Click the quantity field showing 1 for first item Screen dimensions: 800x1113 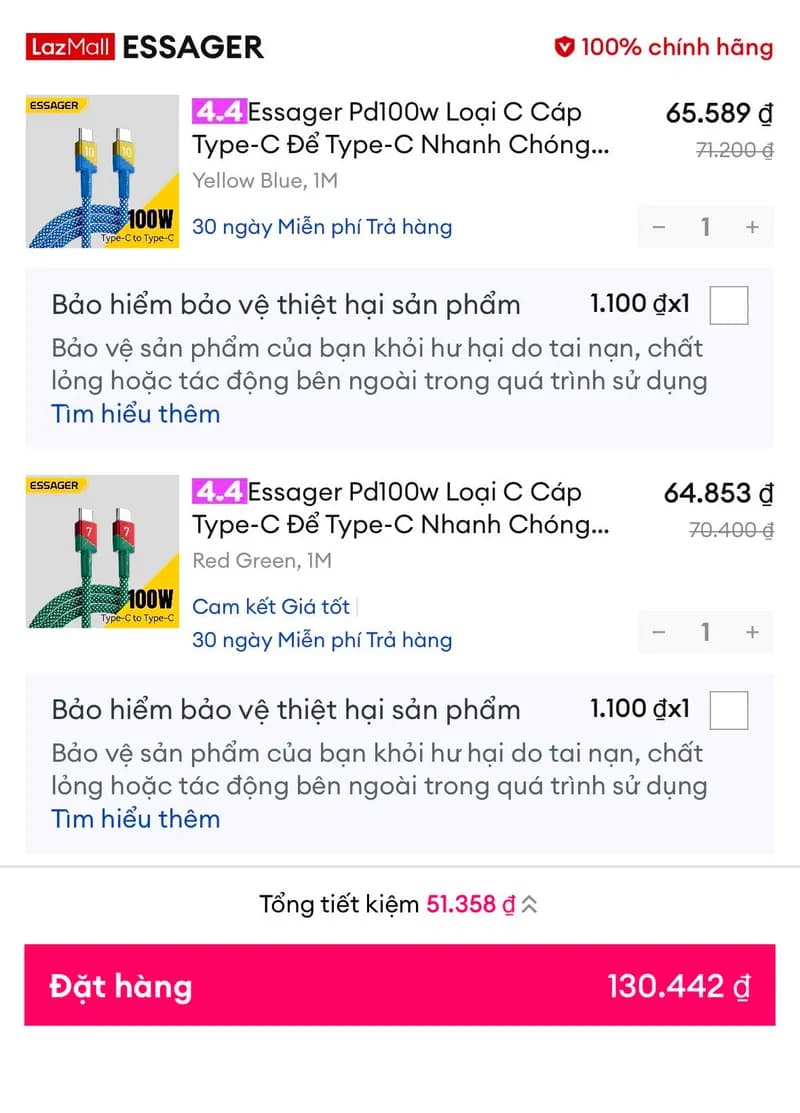click(x=705, y=227)
